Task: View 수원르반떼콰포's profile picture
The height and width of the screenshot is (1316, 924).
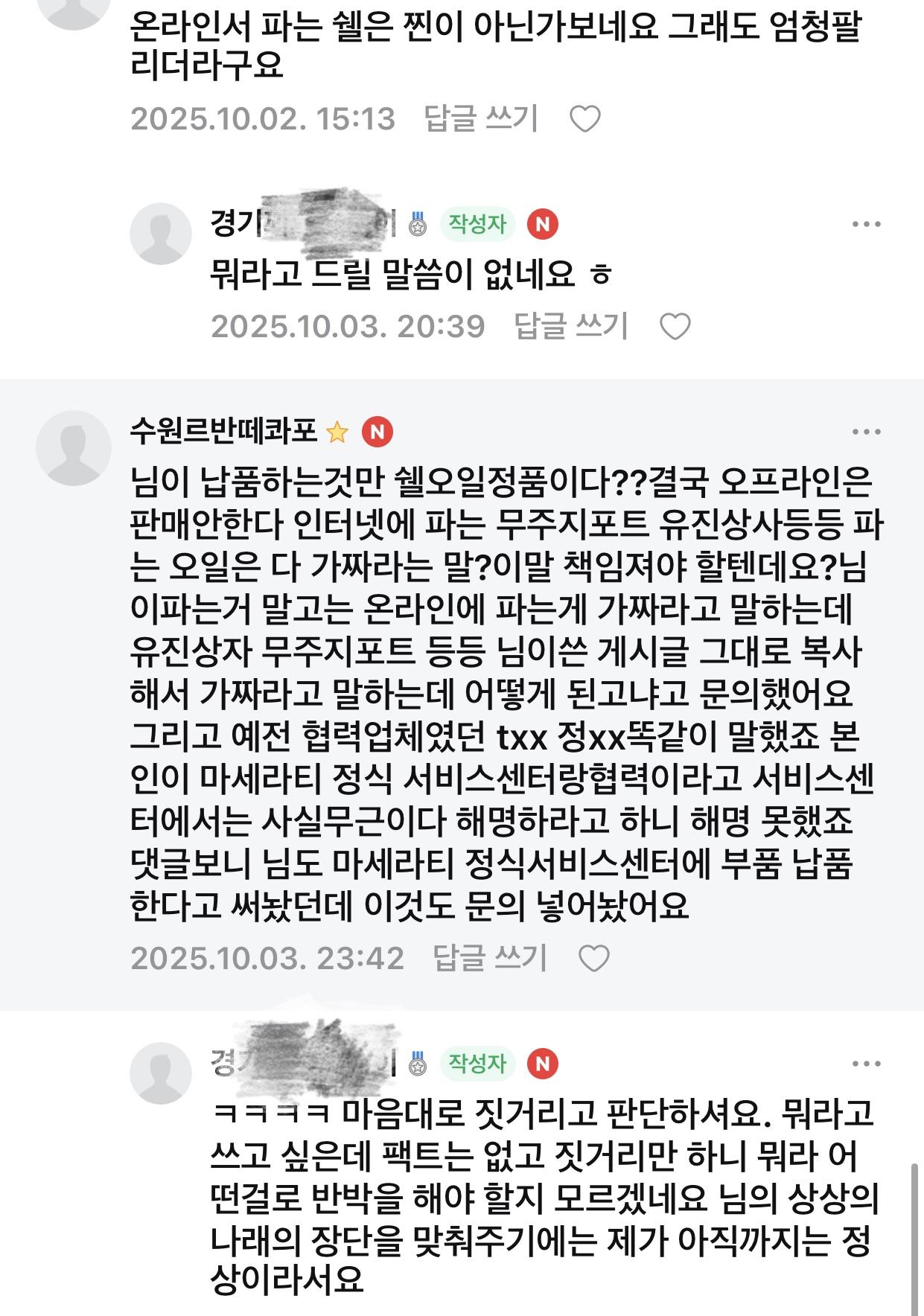Action: [x=73, y=447]
